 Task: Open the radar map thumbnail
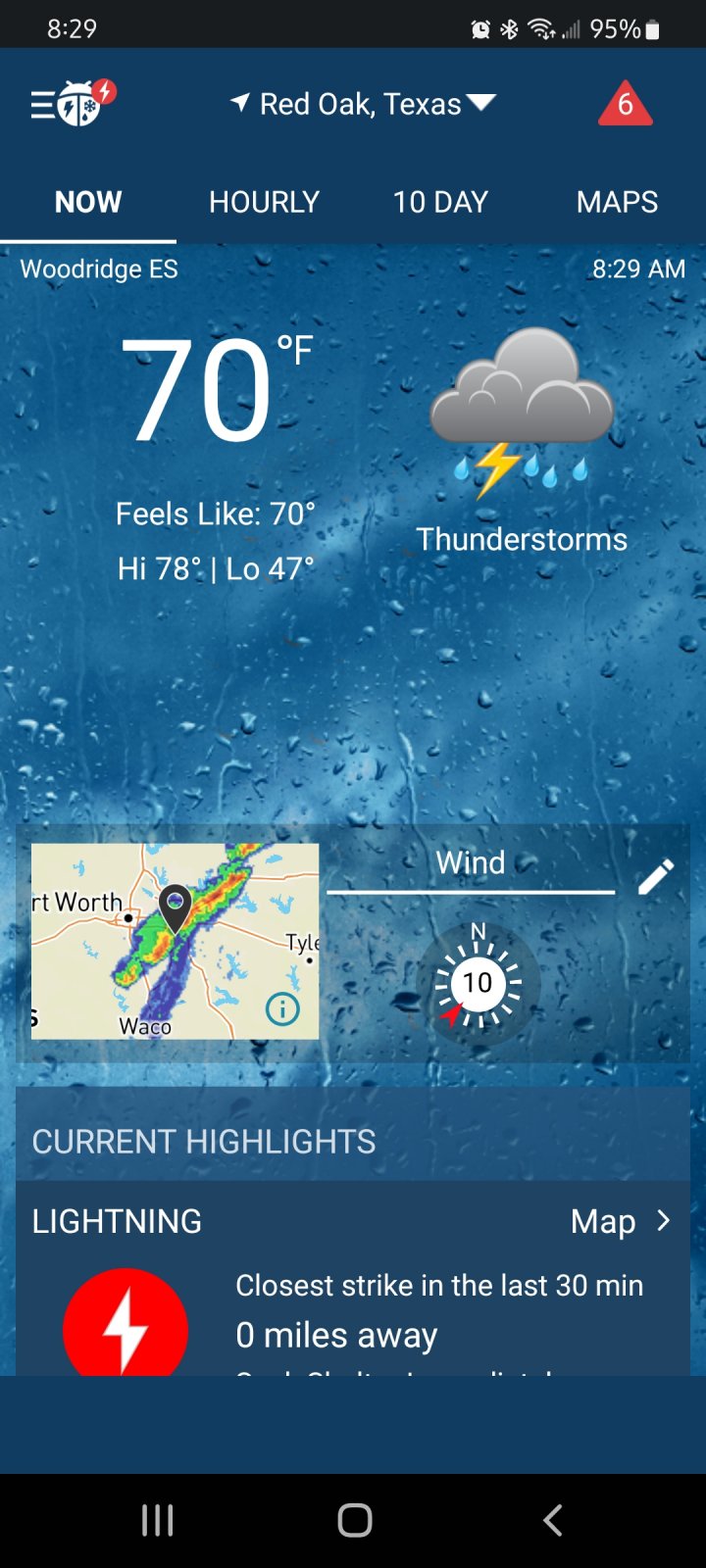(175, 941)
